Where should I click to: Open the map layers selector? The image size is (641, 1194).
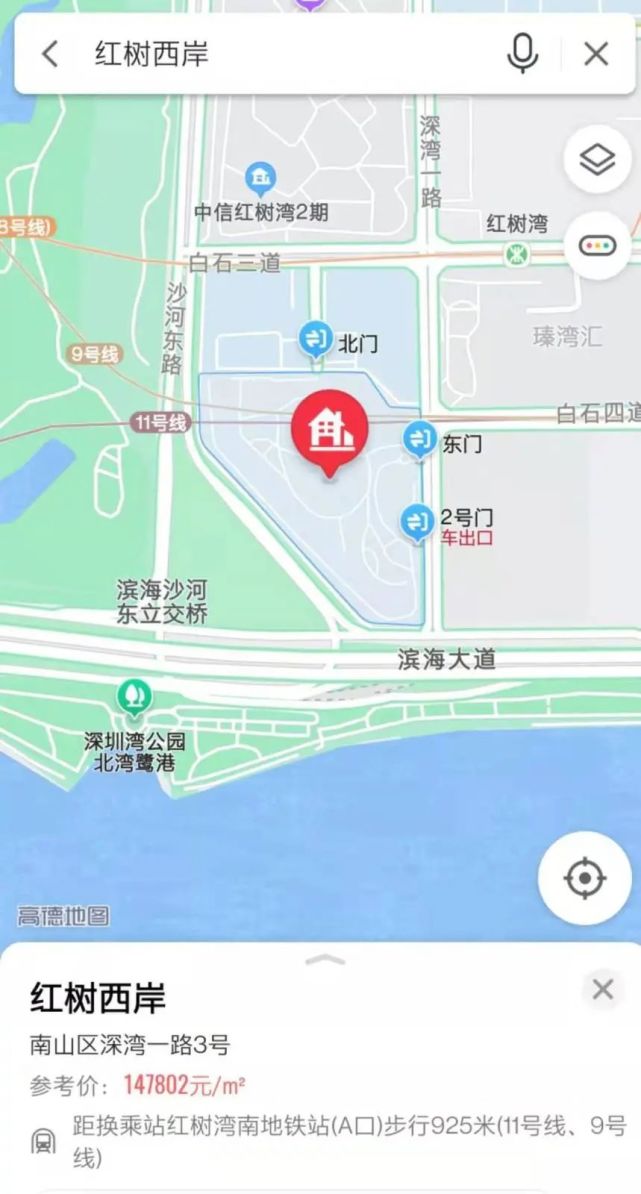597,160
